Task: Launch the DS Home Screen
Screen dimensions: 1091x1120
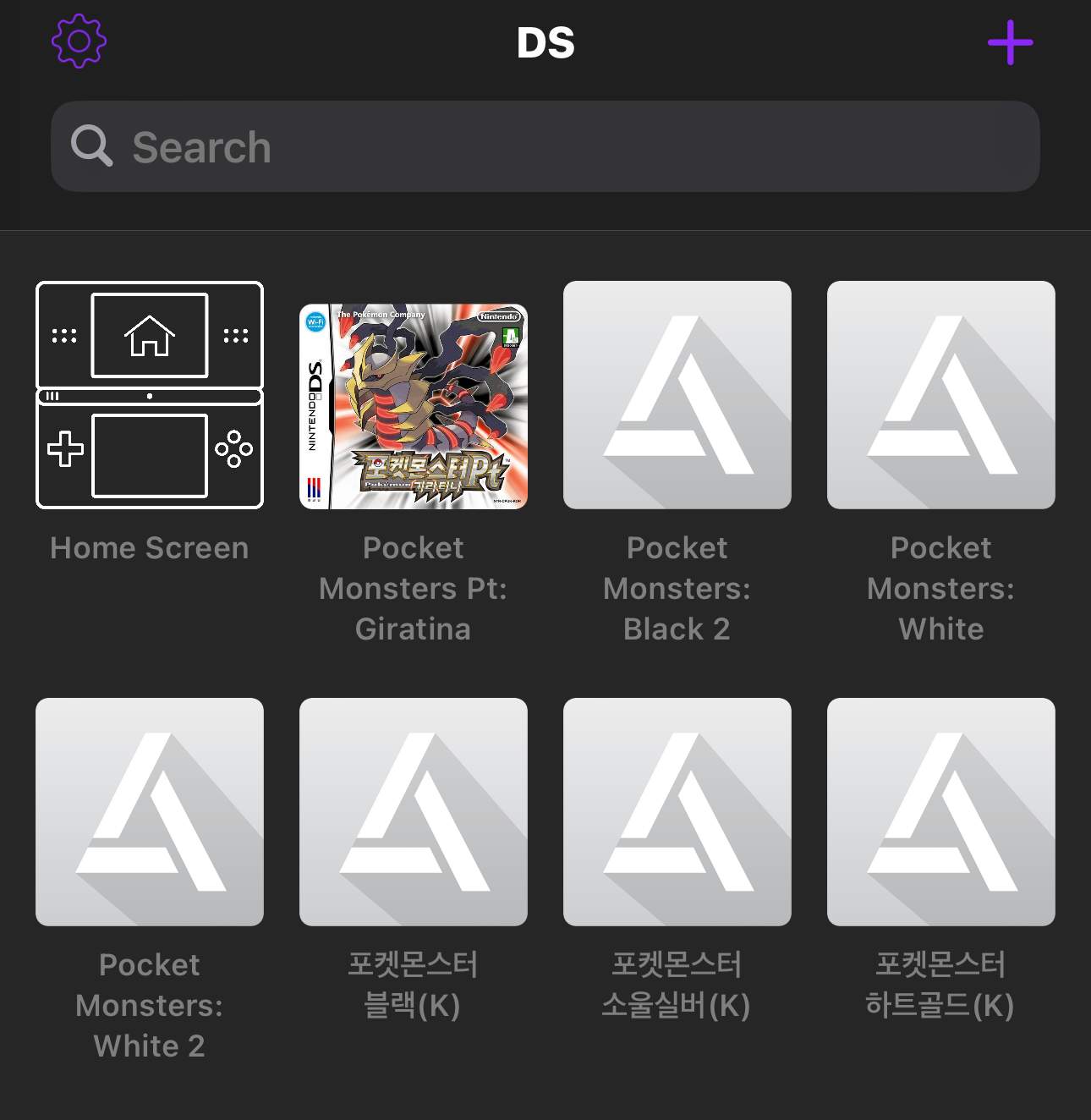Action: [150, 395]
